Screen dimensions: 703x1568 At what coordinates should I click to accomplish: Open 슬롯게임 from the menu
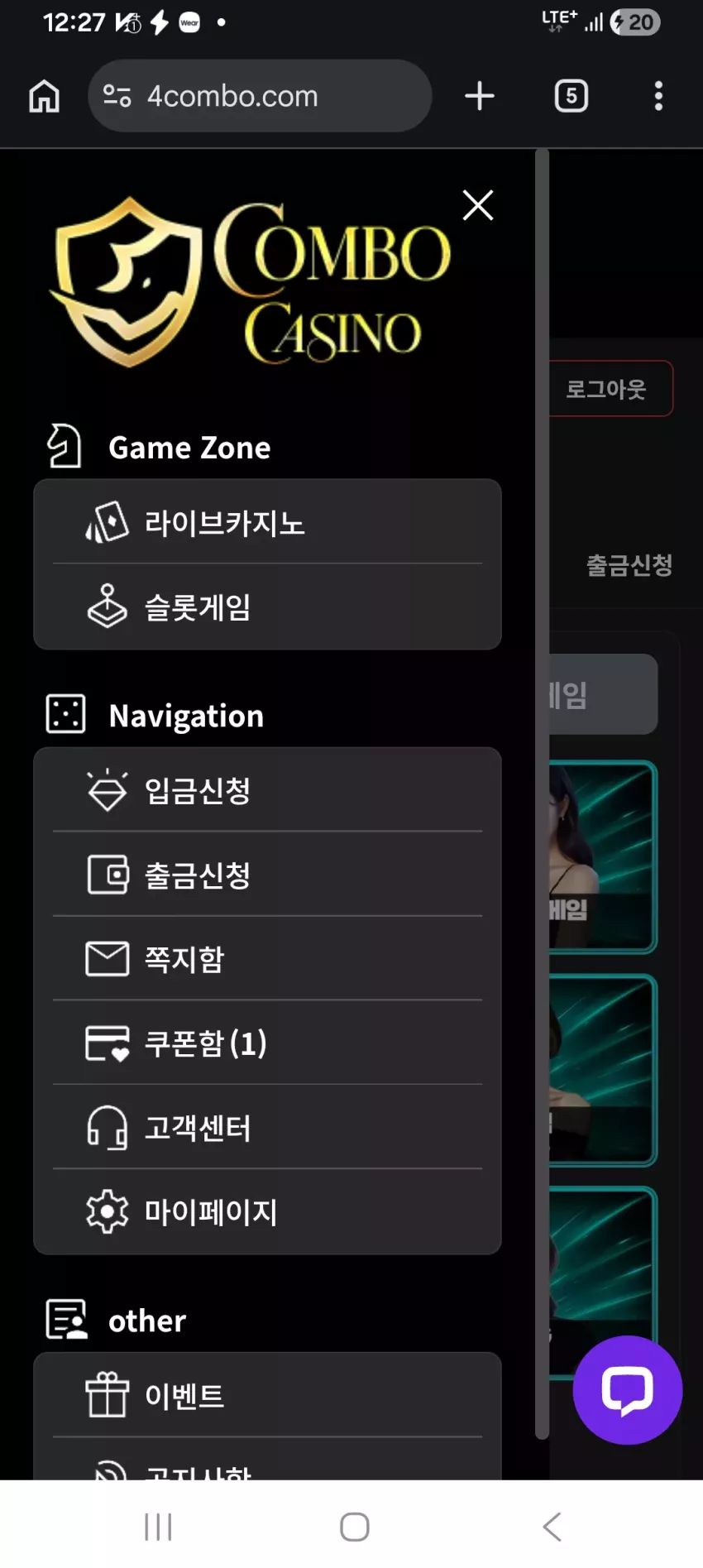tap(267, 607)
